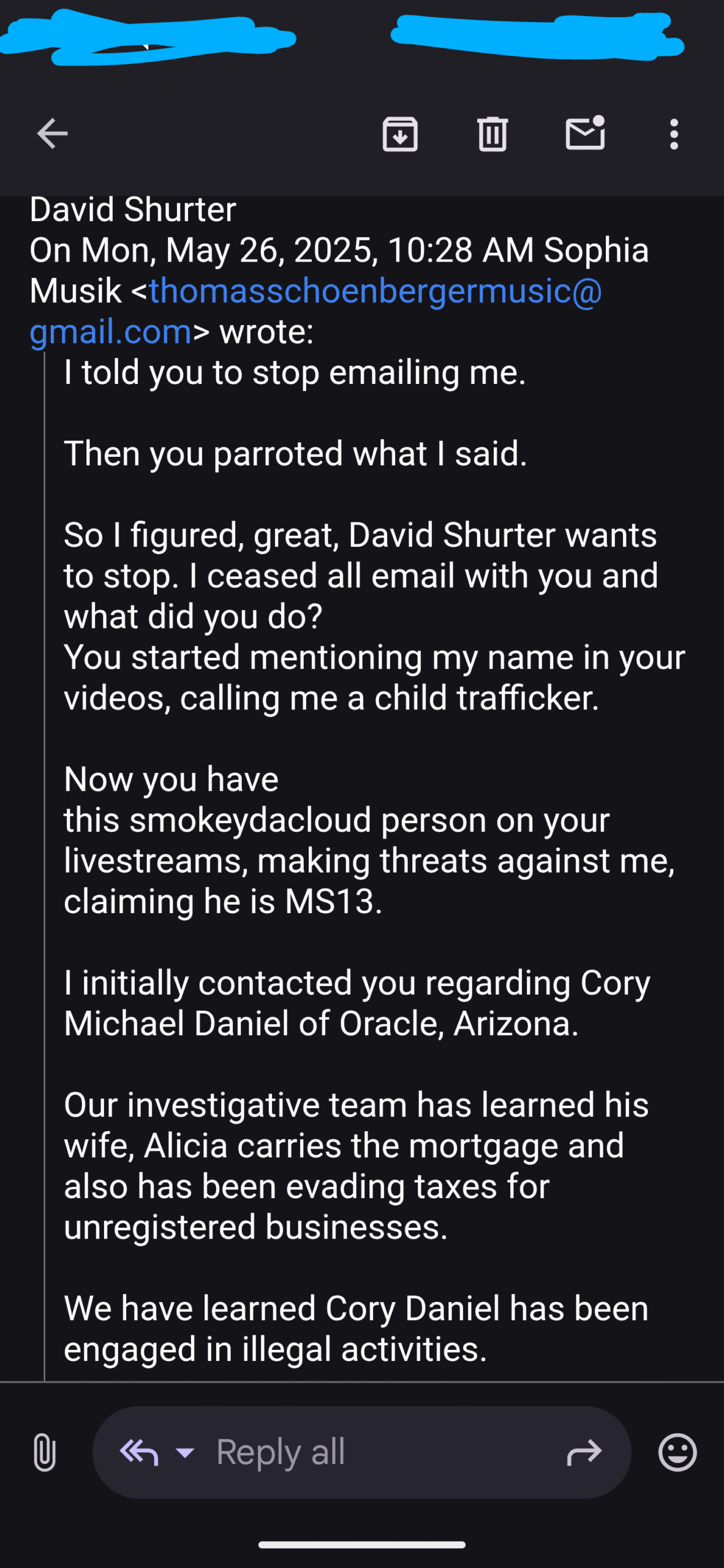The image size is (724, 1568).
Task: Go back to the inbox
Action: [52, 134]
